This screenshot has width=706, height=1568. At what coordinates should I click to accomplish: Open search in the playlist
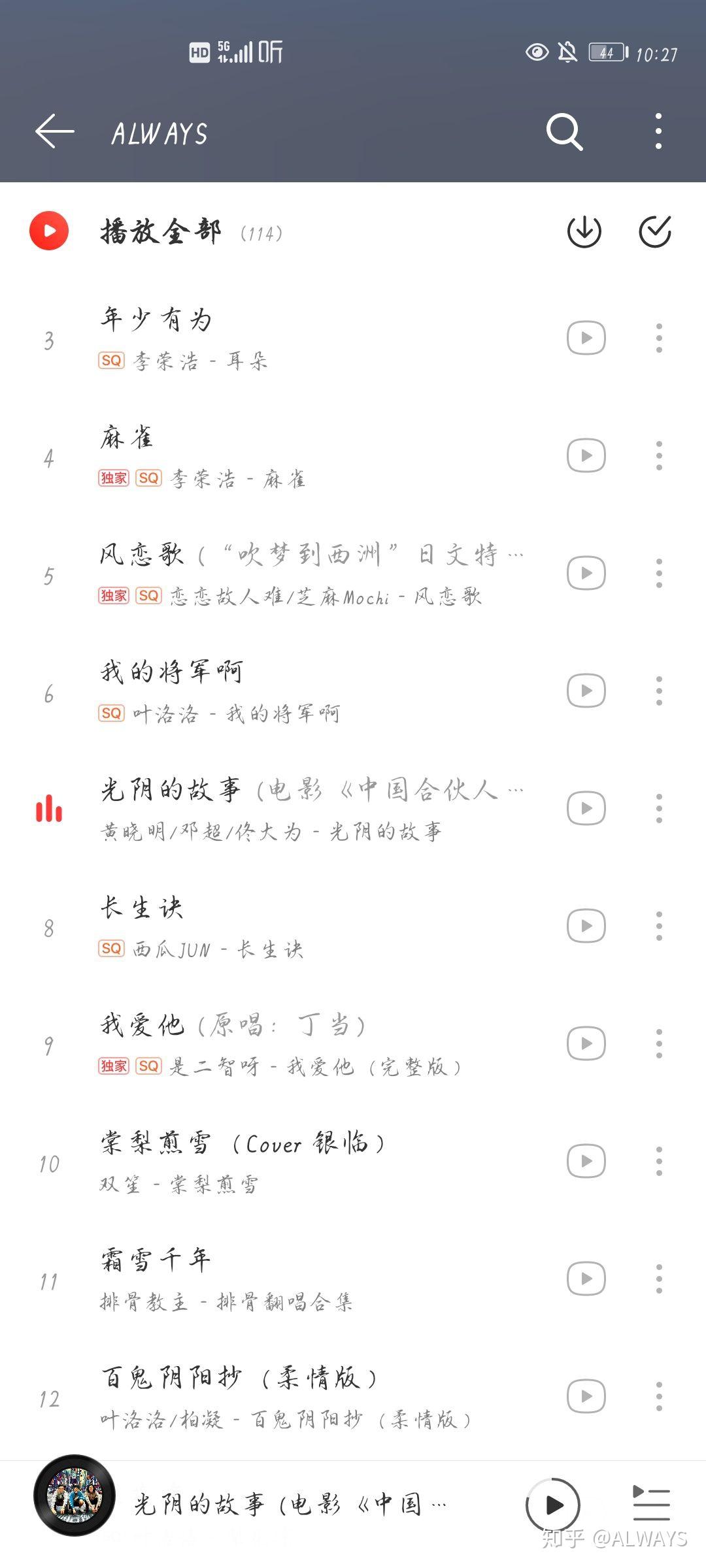tap(565, 132)
